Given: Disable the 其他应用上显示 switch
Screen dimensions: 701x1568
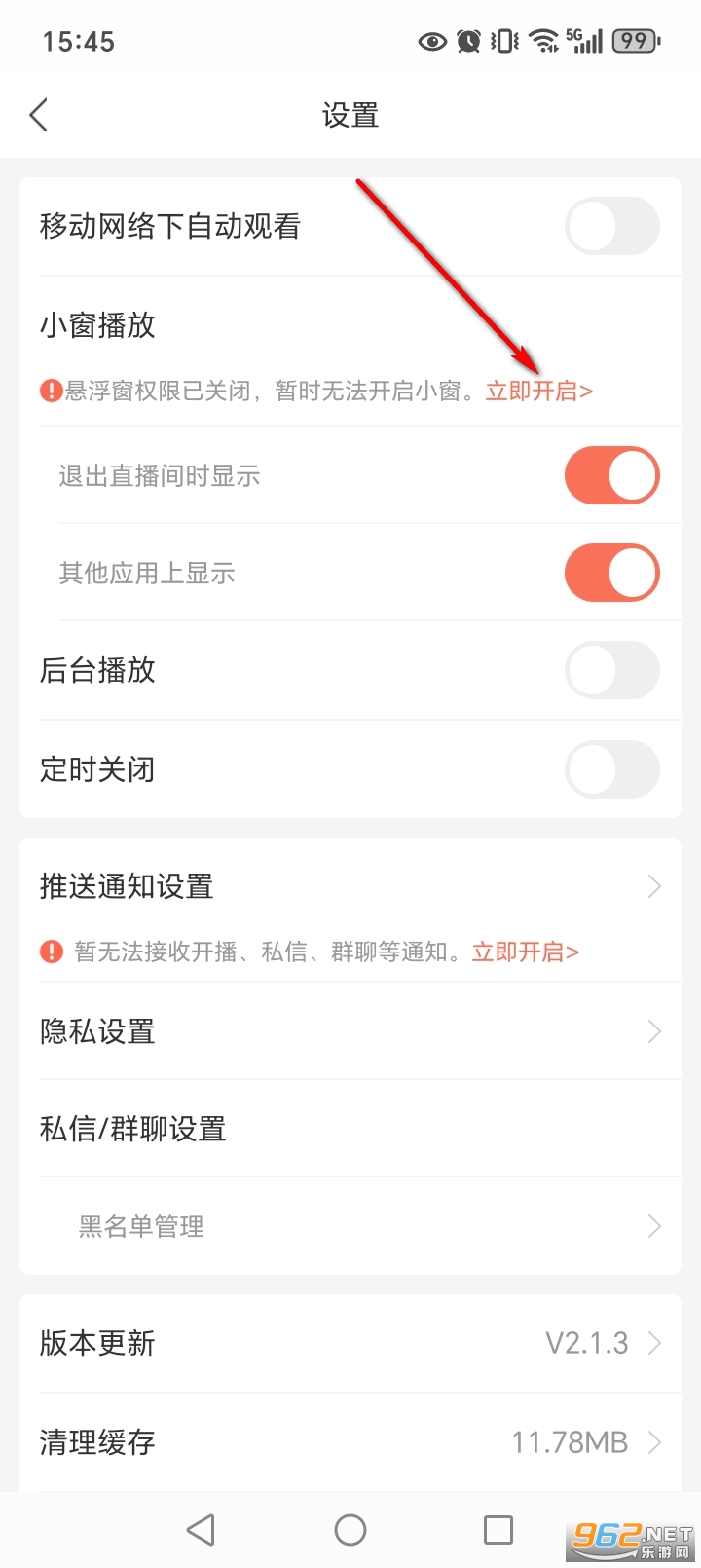Looking at the screenshot, I should coord(611,573).
